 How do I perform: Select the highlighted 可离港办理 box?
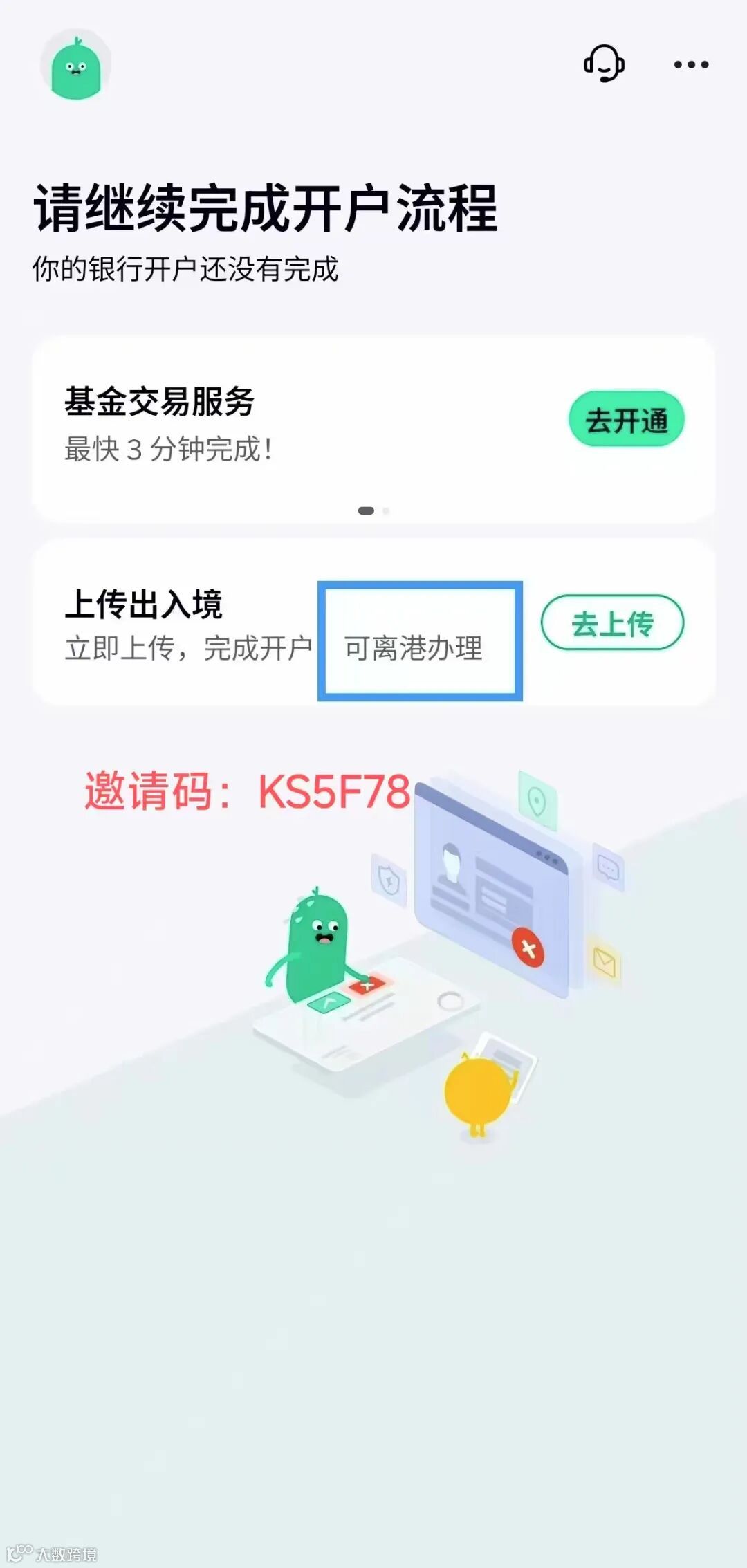[x=418, y=642]
